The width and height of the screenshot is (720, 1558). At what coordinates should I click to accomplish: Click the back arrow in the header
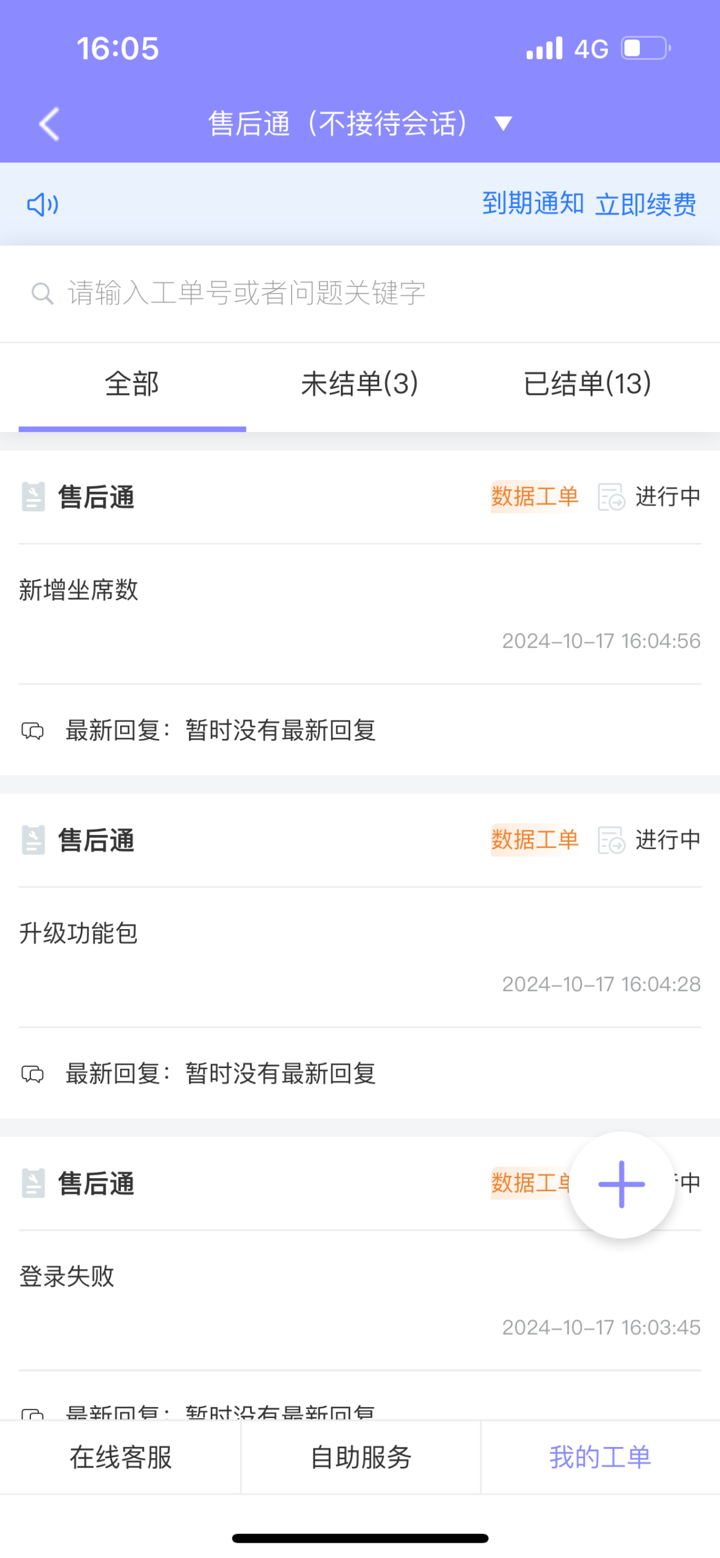point(47,123)
